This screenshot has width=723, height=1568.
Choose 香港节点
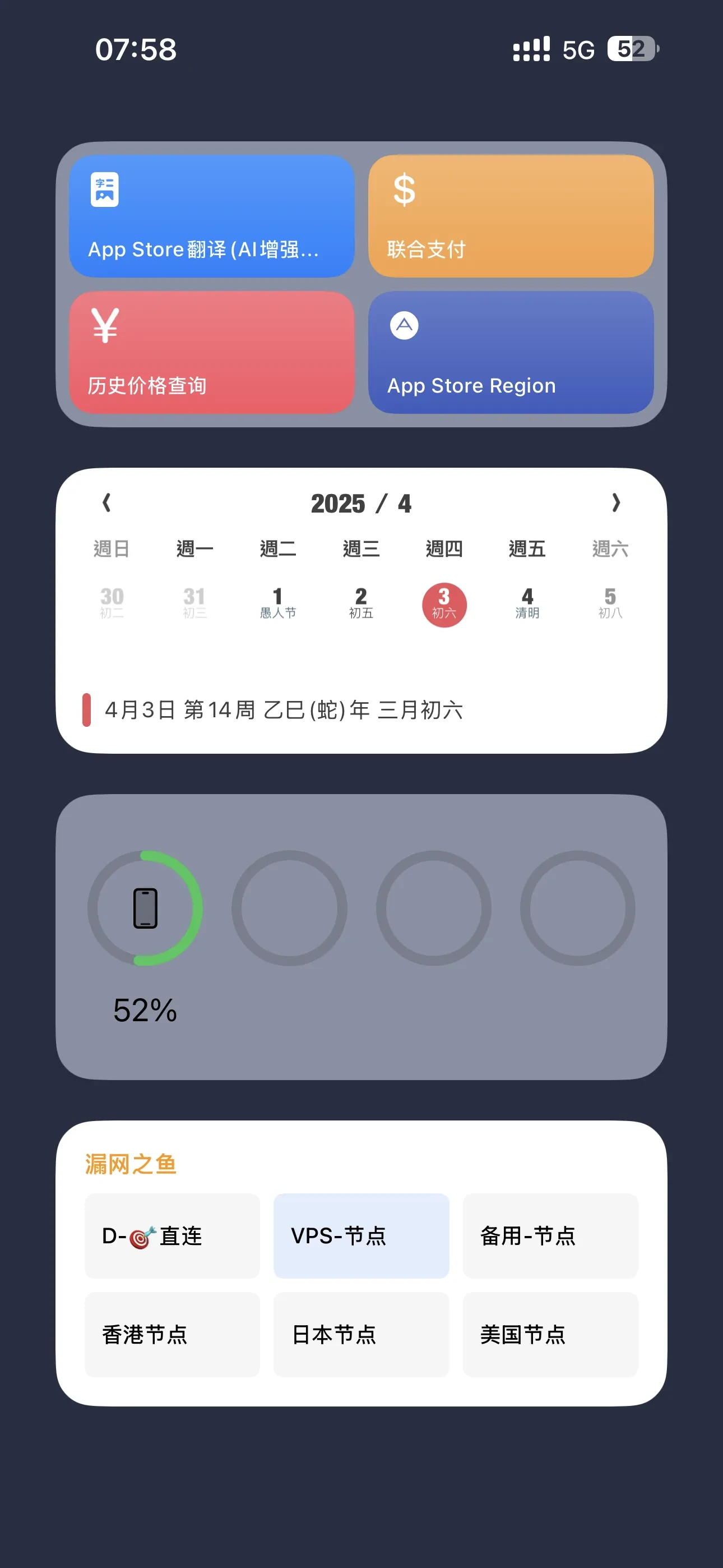(x=172, y=1334)
